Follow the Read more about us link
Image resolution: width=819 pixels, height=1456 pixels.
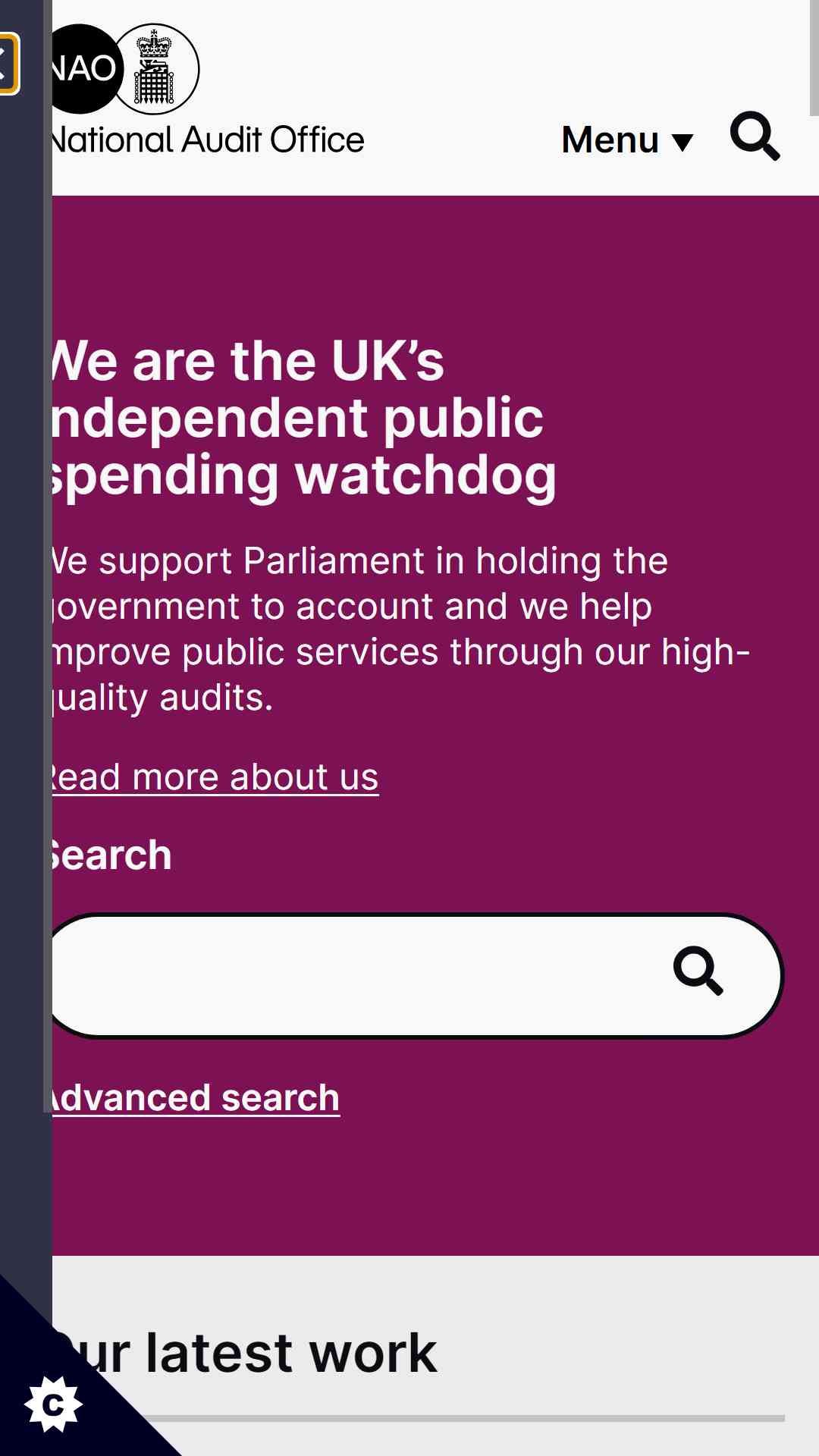click(215, 777)
